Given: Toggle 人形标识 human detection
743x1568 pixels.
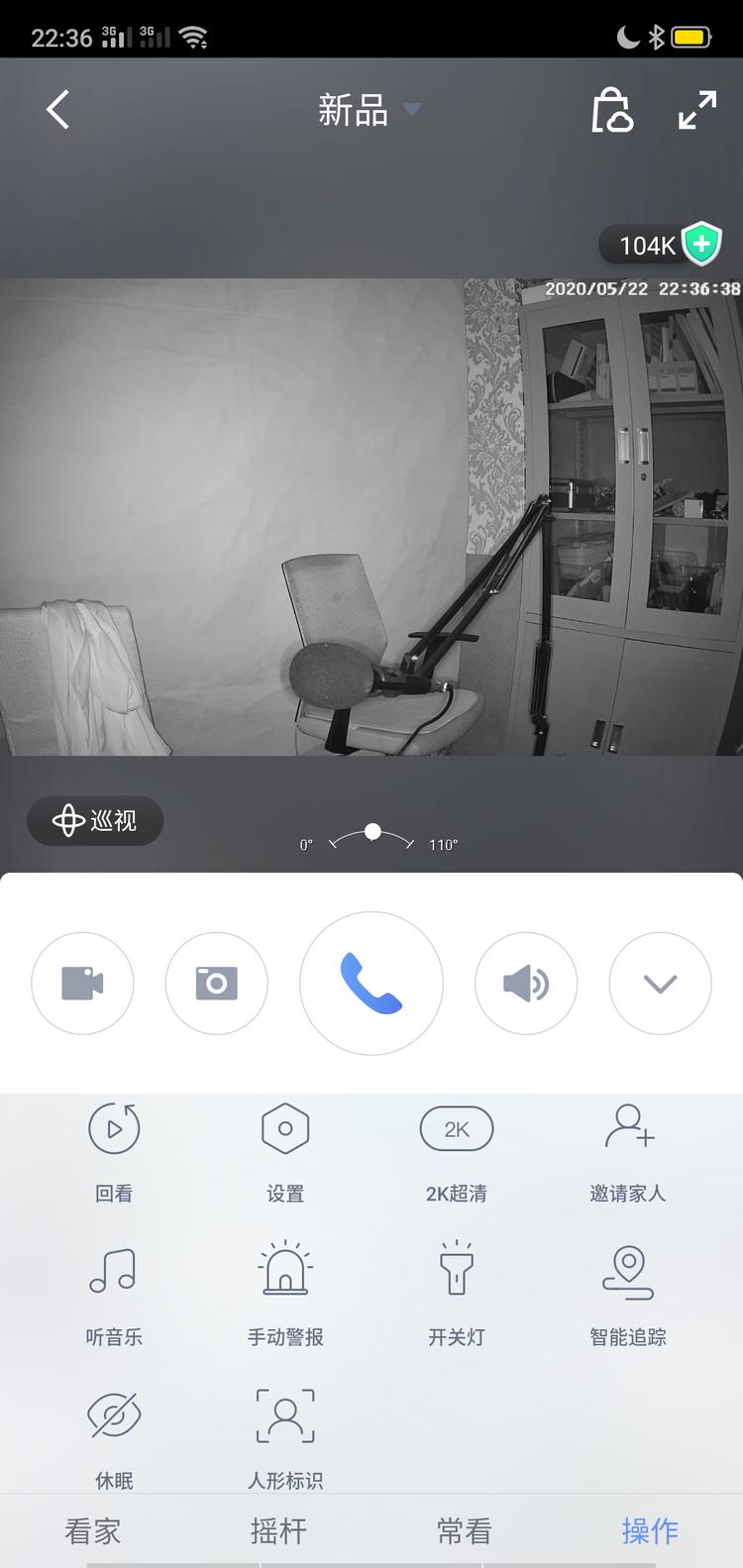Looking at the screenshot, I should point(285,1431).
